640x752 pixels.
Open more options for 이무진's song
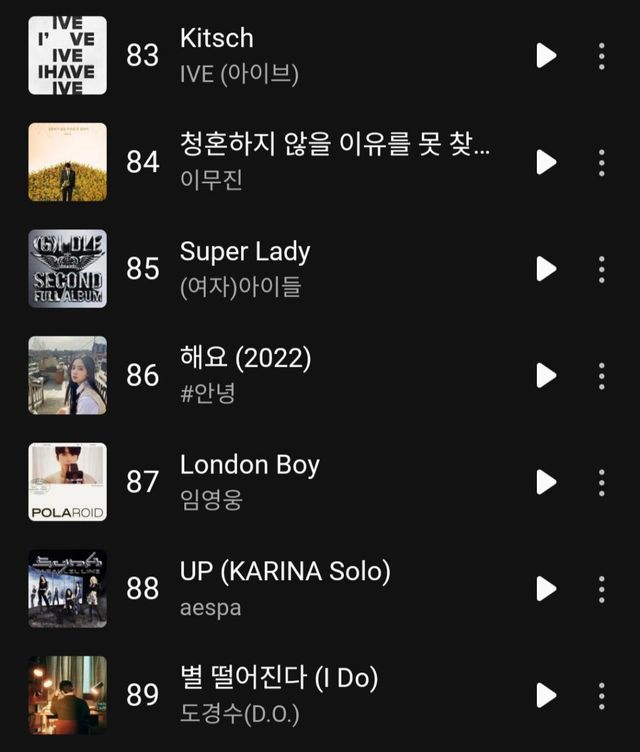tap(601, 162)
